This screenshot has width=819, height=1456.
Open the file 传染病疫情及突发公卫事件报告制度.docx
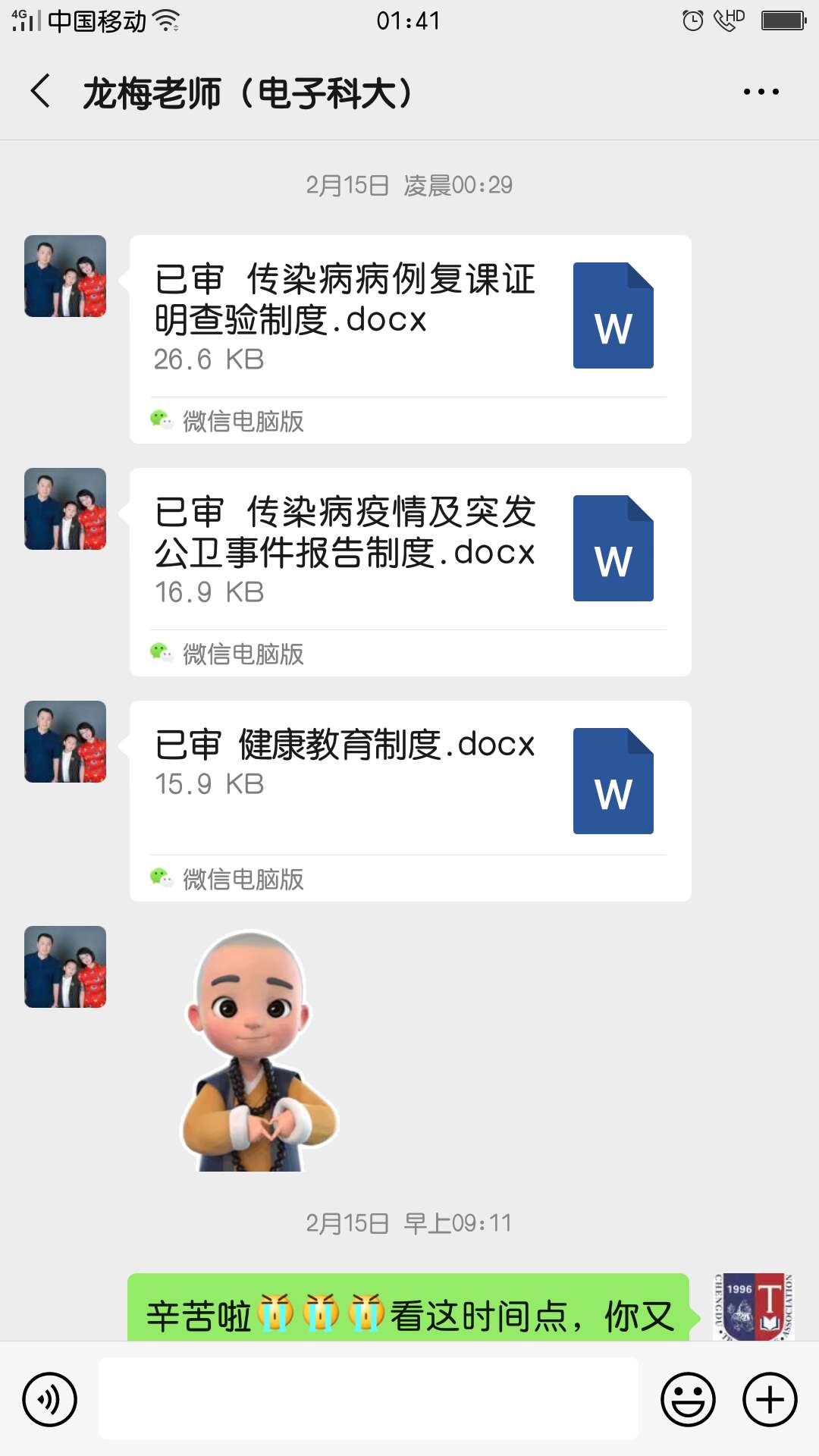(409, 551)
